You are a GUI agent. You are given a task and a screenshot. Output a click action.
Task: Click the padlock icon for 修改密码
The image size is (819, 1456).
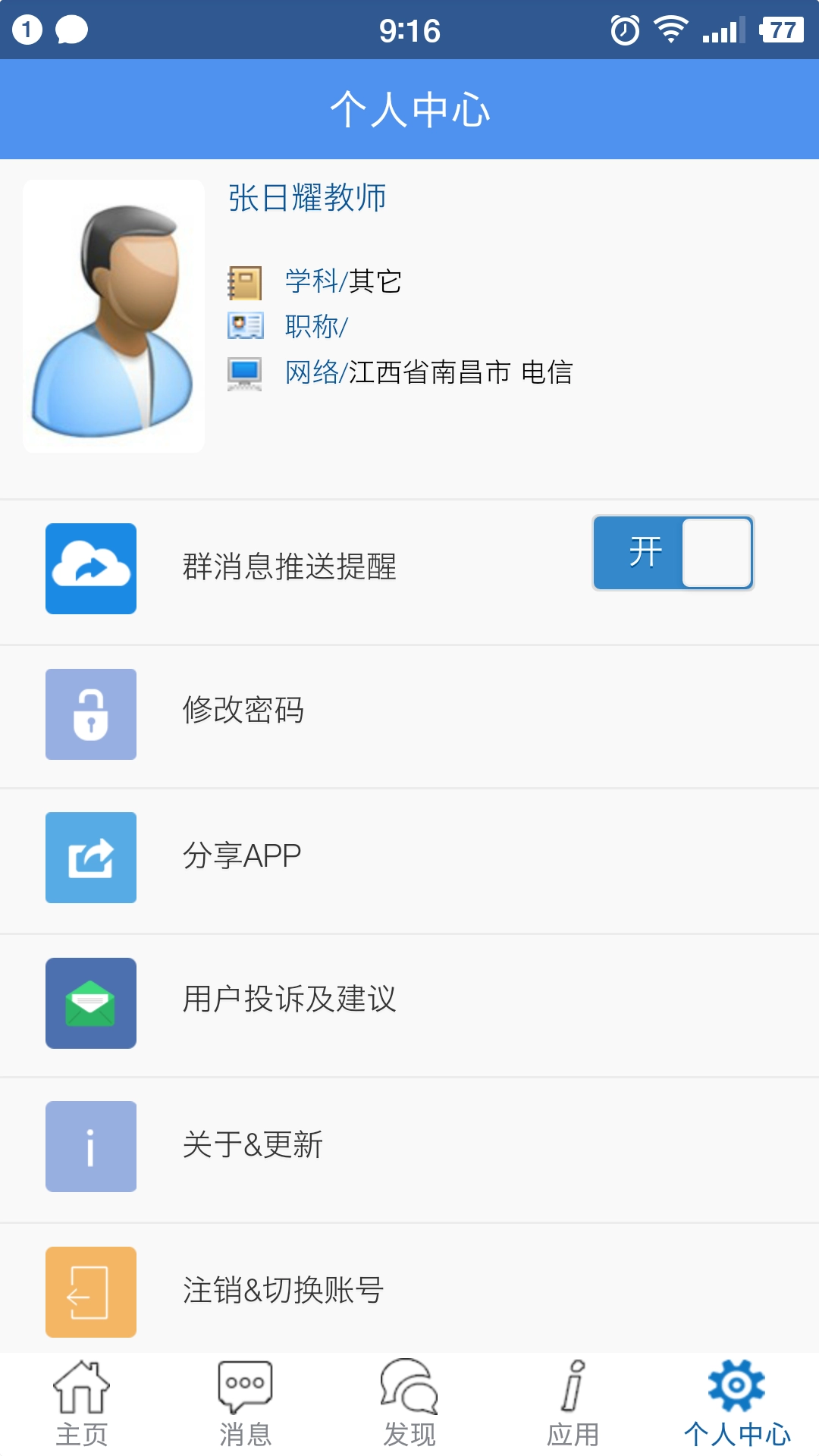pyautogui.click(x=90, y=714)
